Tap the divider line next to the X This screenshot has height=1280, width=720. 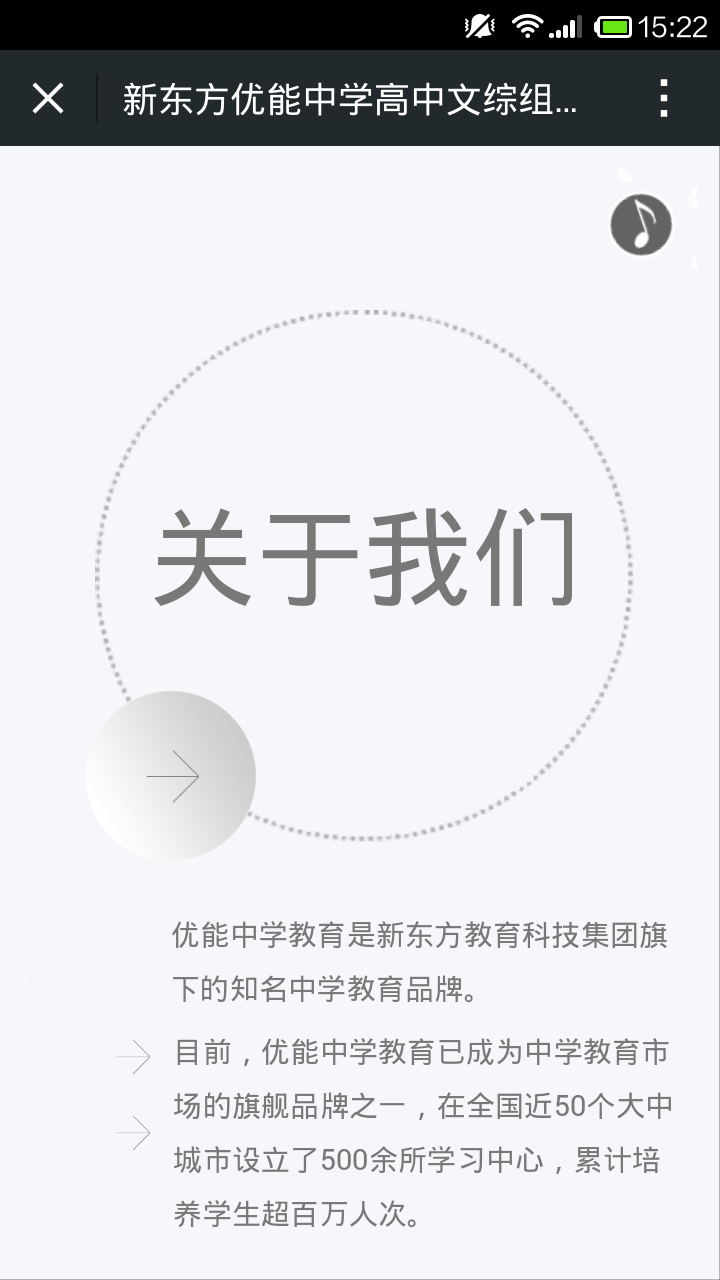[x=95, y=97]
